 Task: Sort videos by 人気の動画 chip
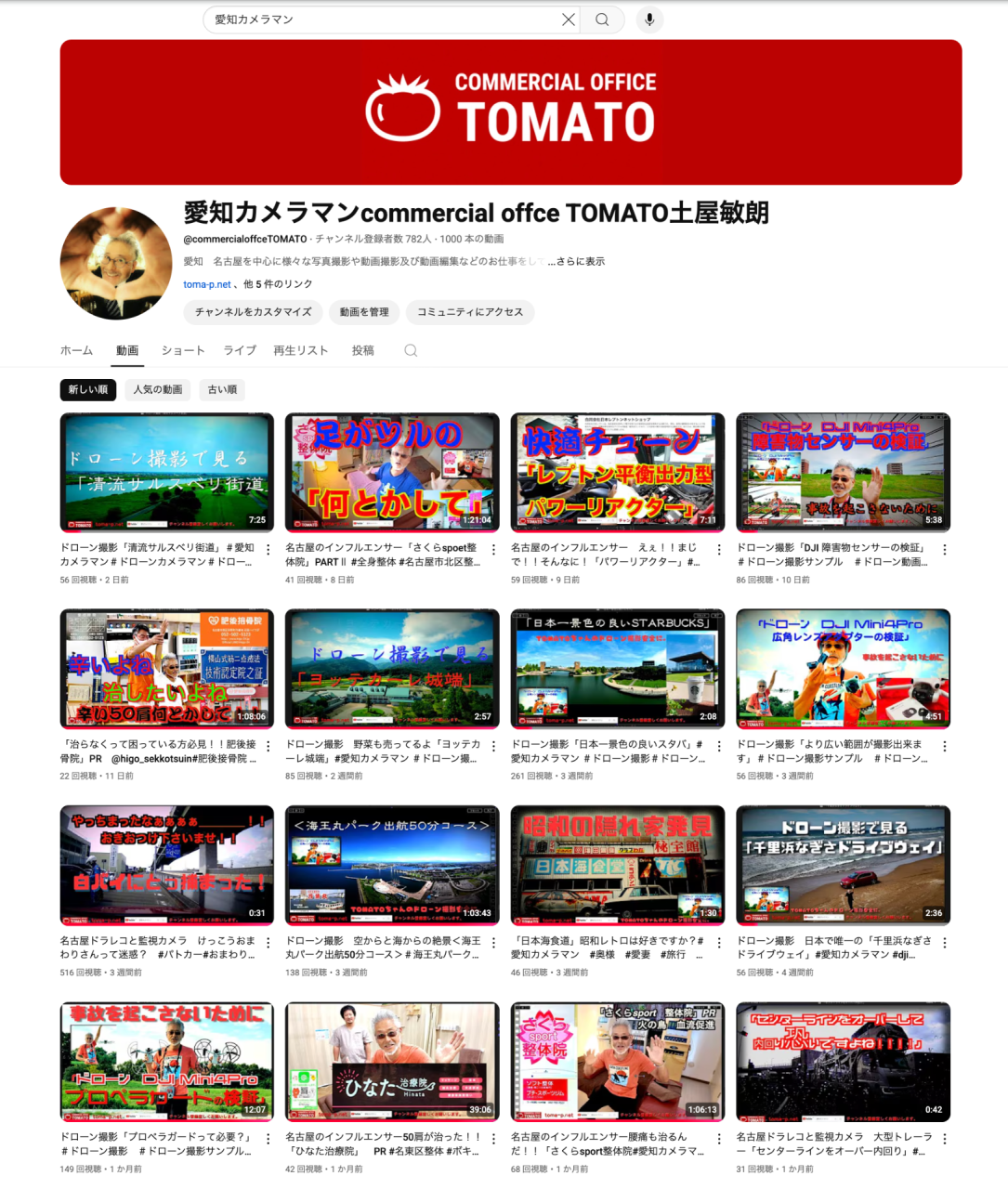pos(157,389)
